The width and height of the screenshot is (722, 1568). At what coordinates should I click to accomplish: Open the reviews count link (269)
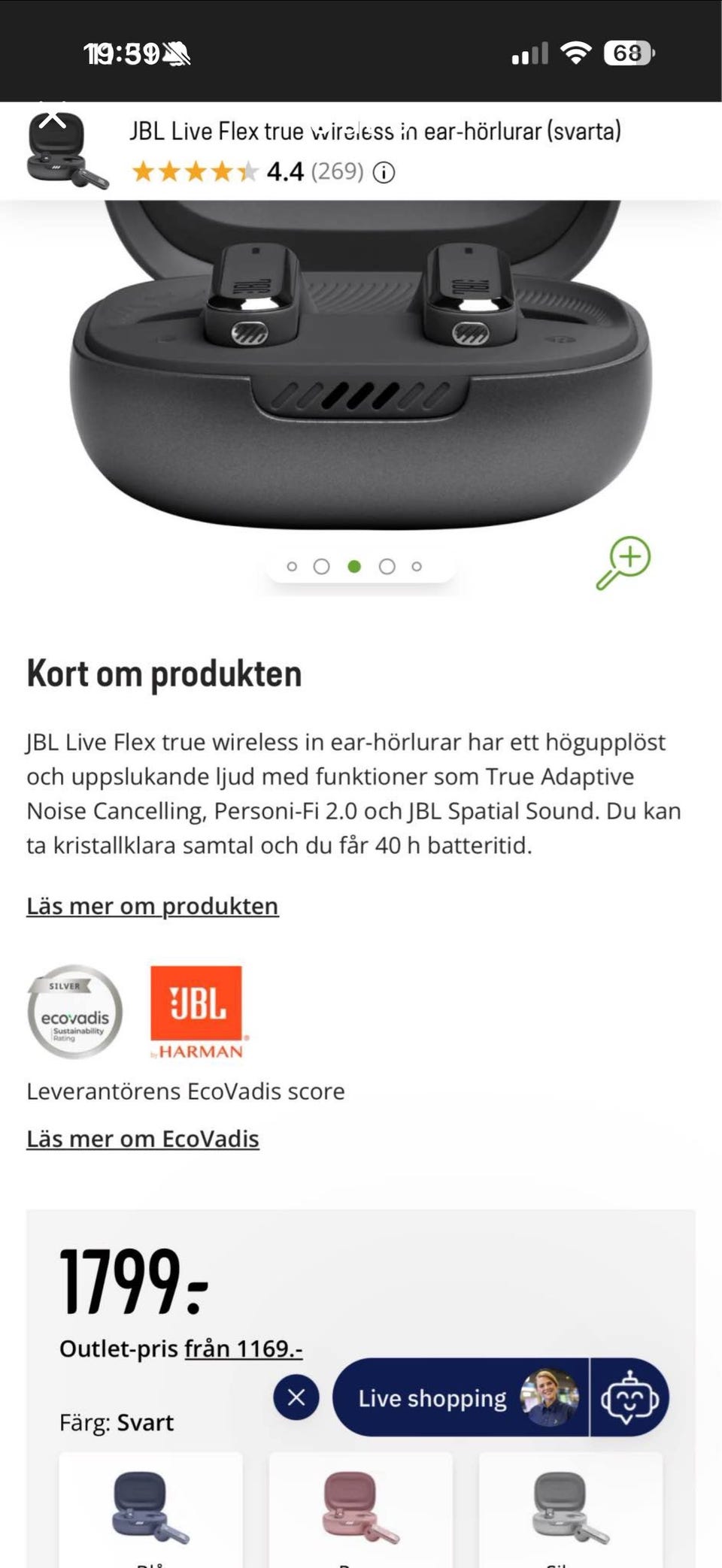[336, 172]
